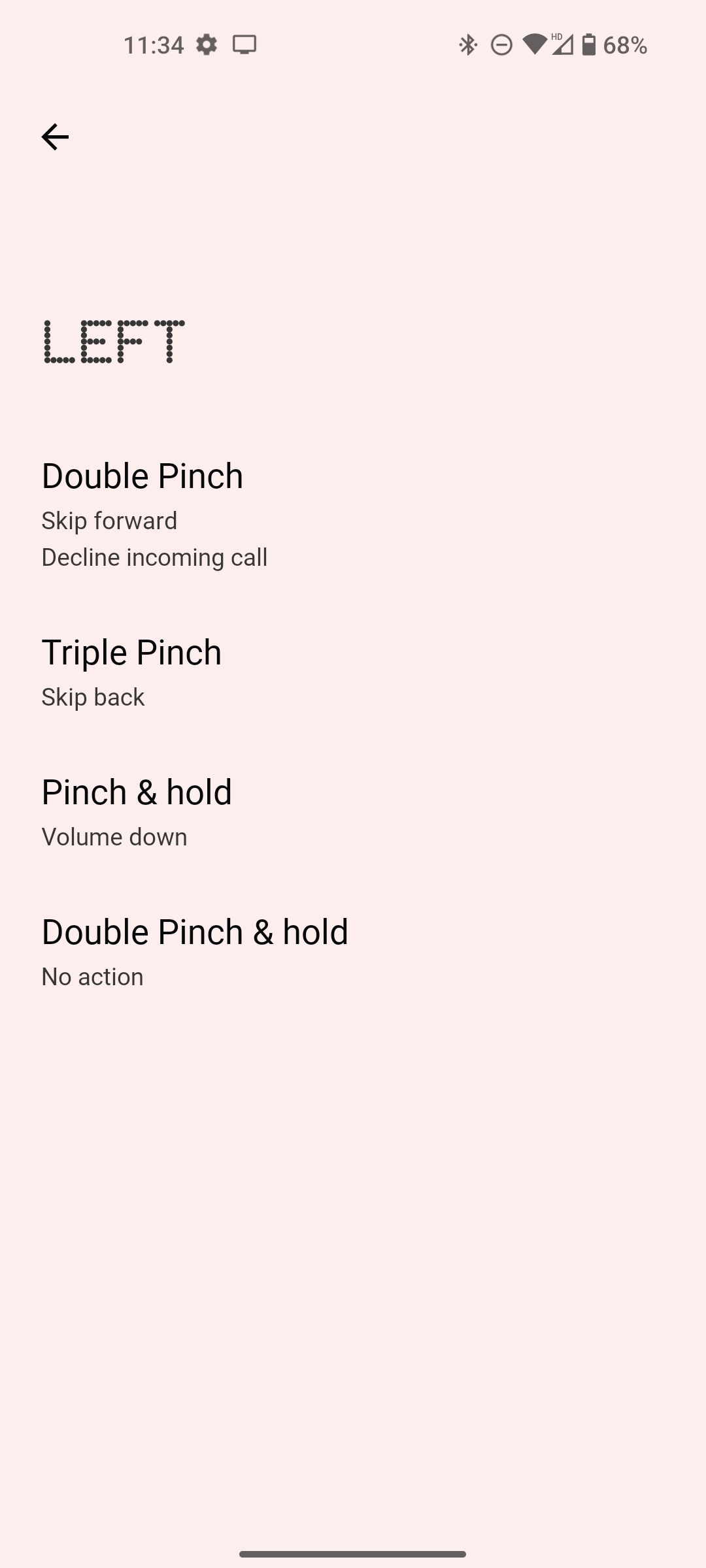Go back using the arrow icon
706x1568 pixels.
click(55, 137)
